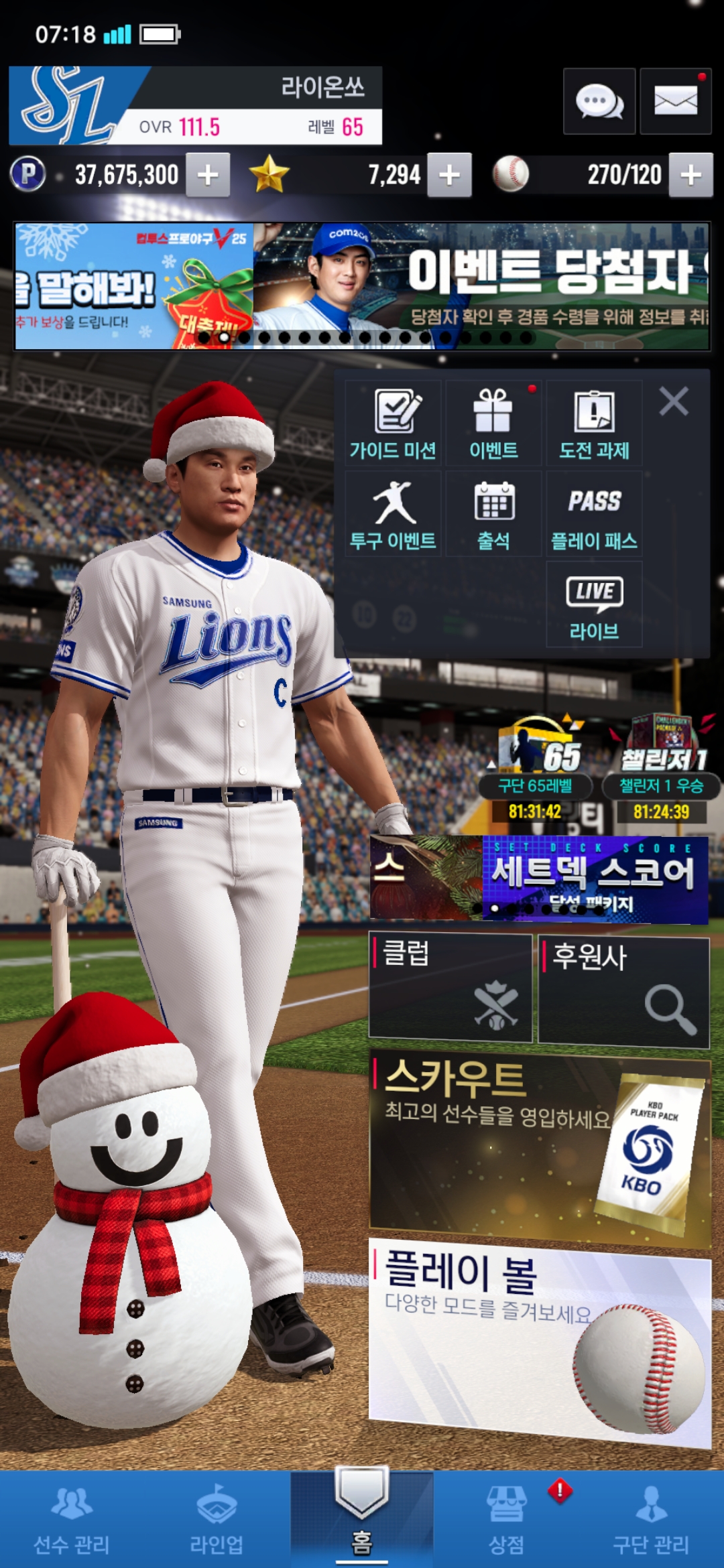The image size is (724, 1568).
Task: Open the 이벤트 gift menu
Action: (x=493, y=423)
